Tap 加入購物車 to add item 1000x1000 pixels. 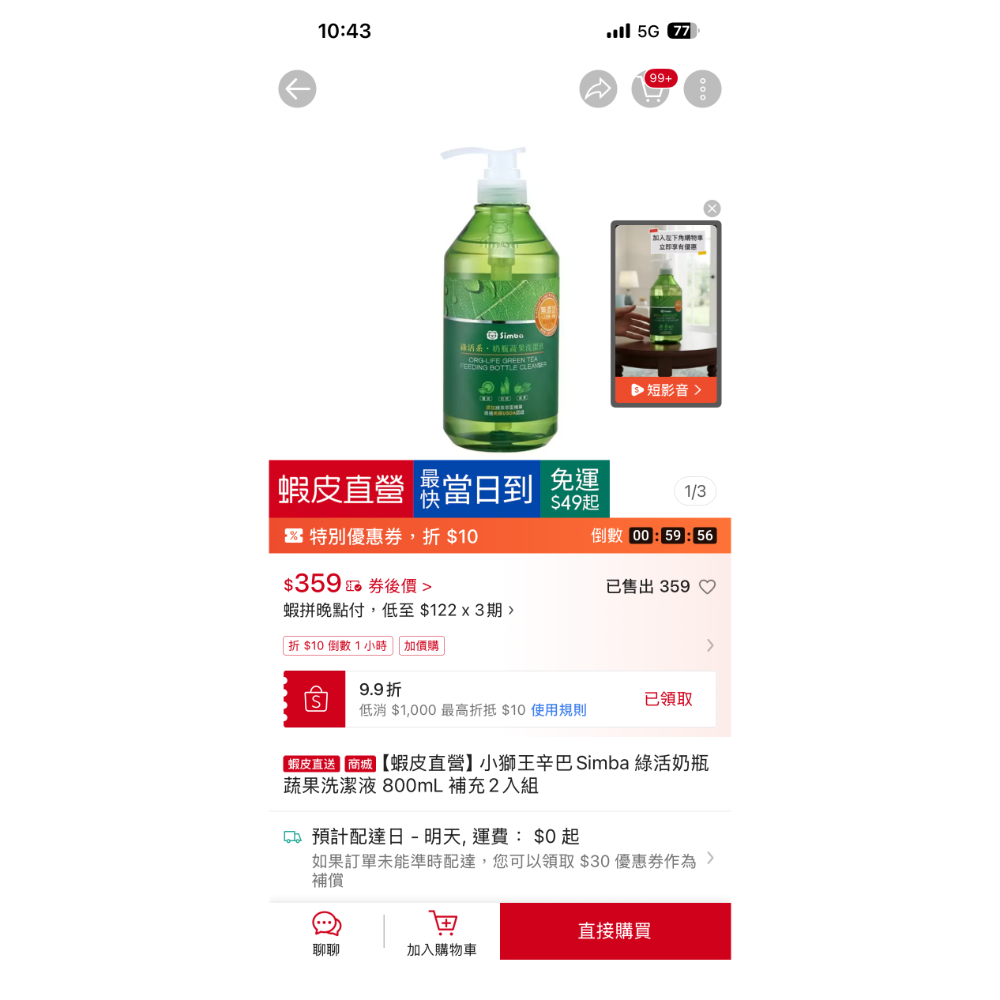point(442,934)
